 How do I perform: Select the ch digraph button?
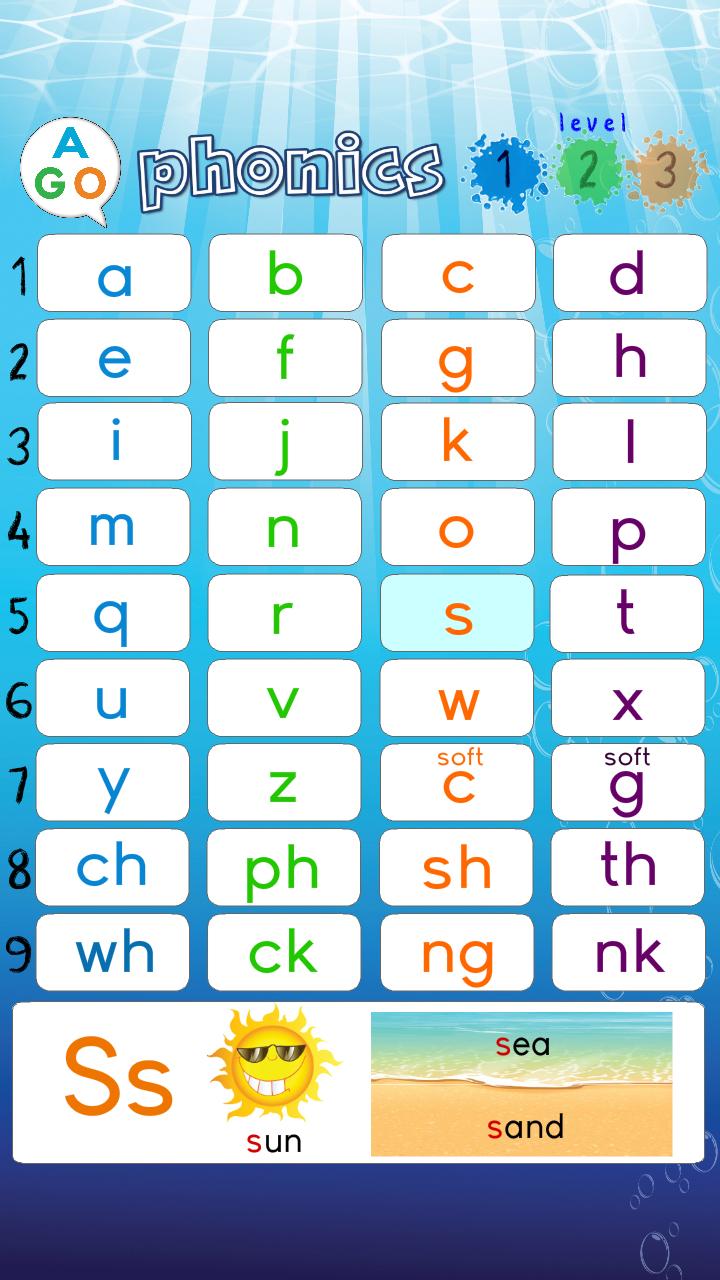113,867
